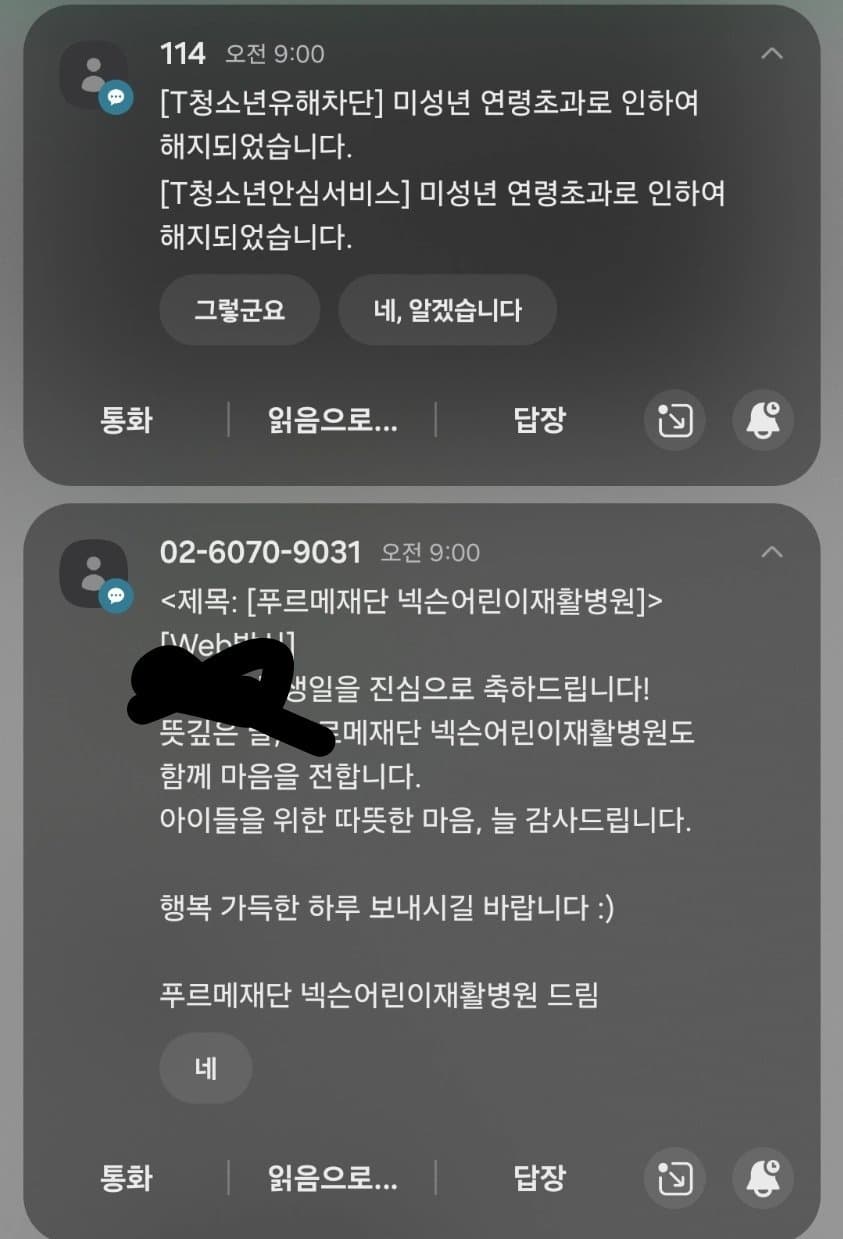Image resolution: width=843 pixels, height=1239 pixels.
Task: Snooze the 114 notification with the bell icon
Action: coord(764,419)
